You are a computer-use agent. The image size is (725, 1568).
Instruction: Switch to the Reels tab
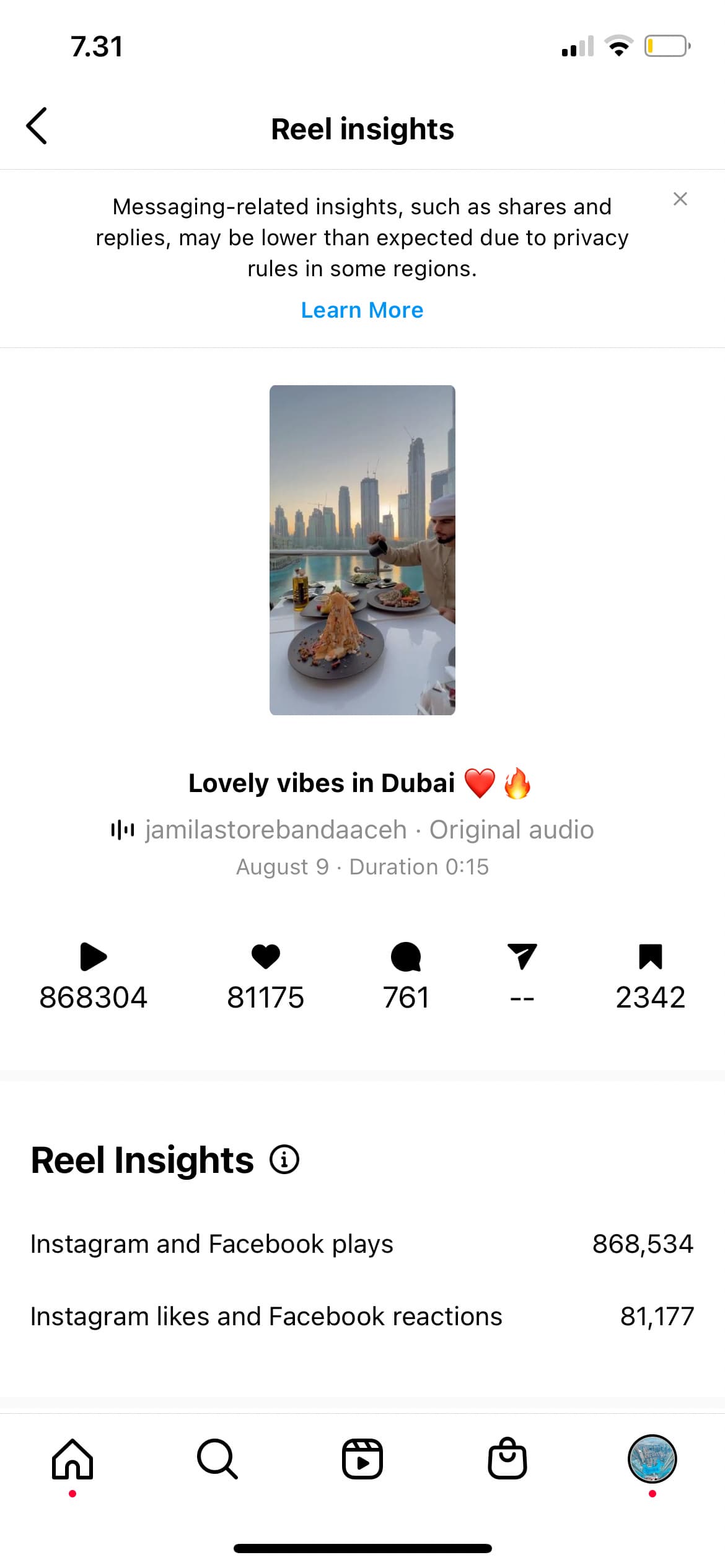click(362, 1459)
